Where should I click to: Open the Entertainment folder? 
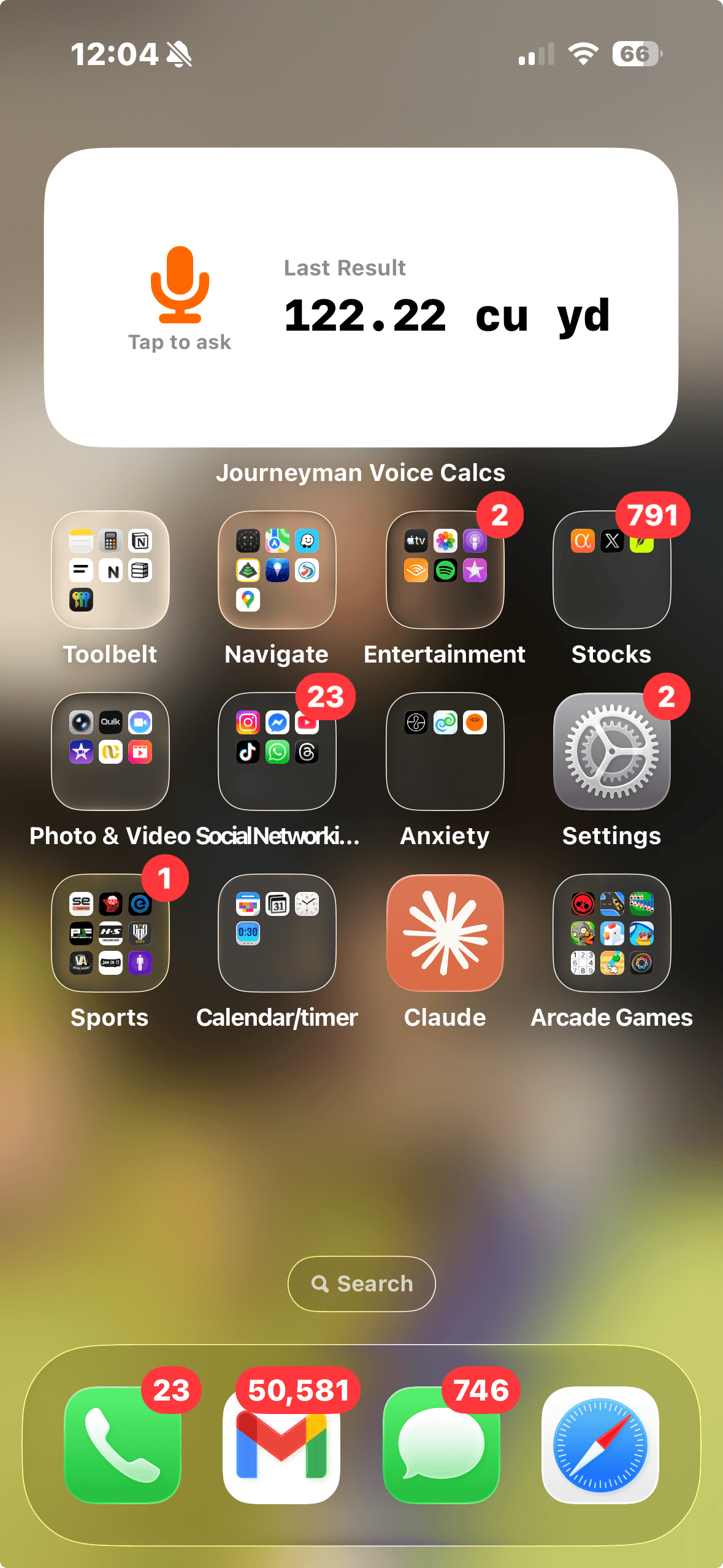click(x=445, y=571)
